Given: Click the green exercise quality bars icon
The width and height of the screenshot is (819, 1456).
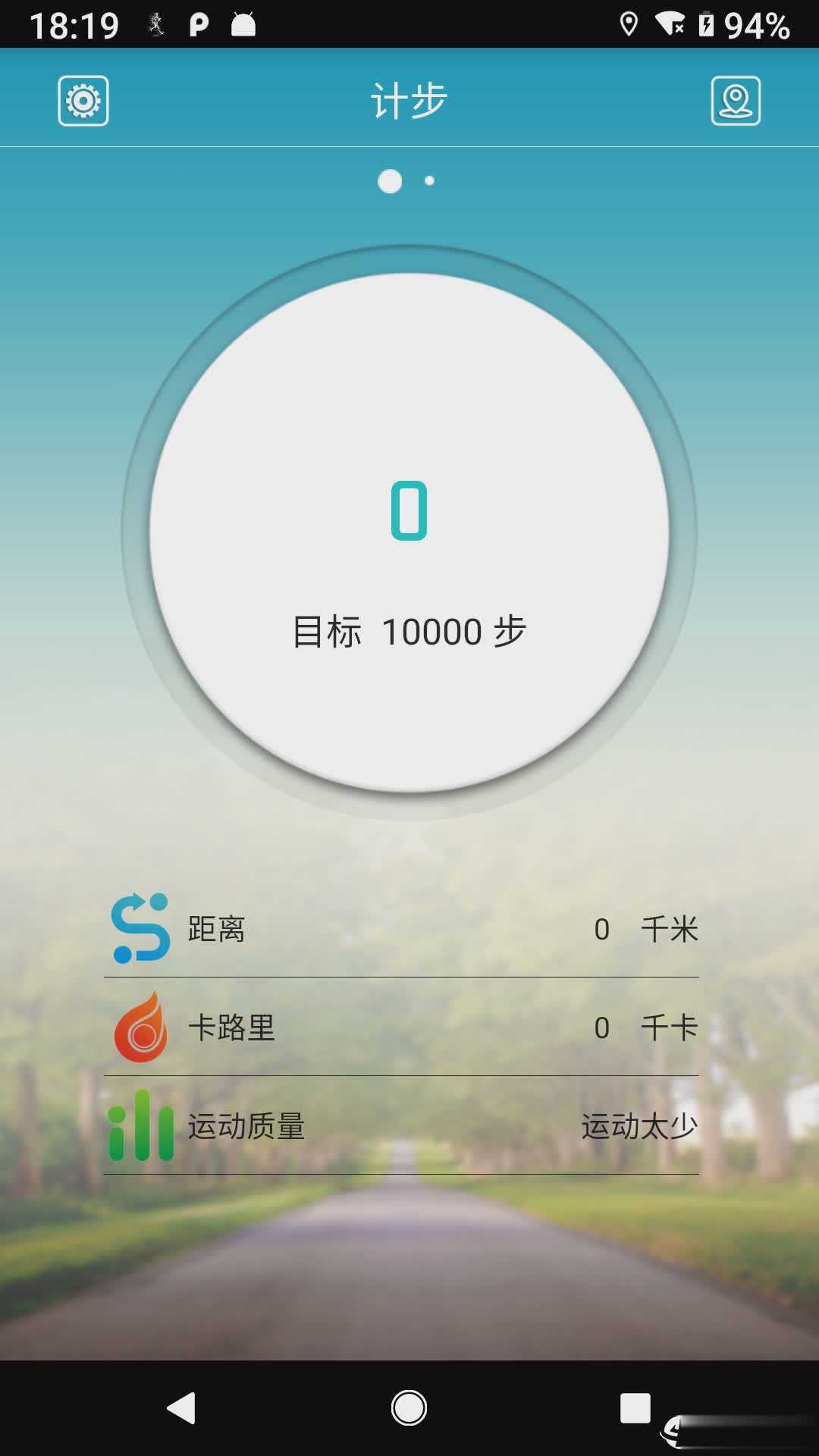Looking at the screenshot, I should pyautogui.click(x=141, y=1127).
